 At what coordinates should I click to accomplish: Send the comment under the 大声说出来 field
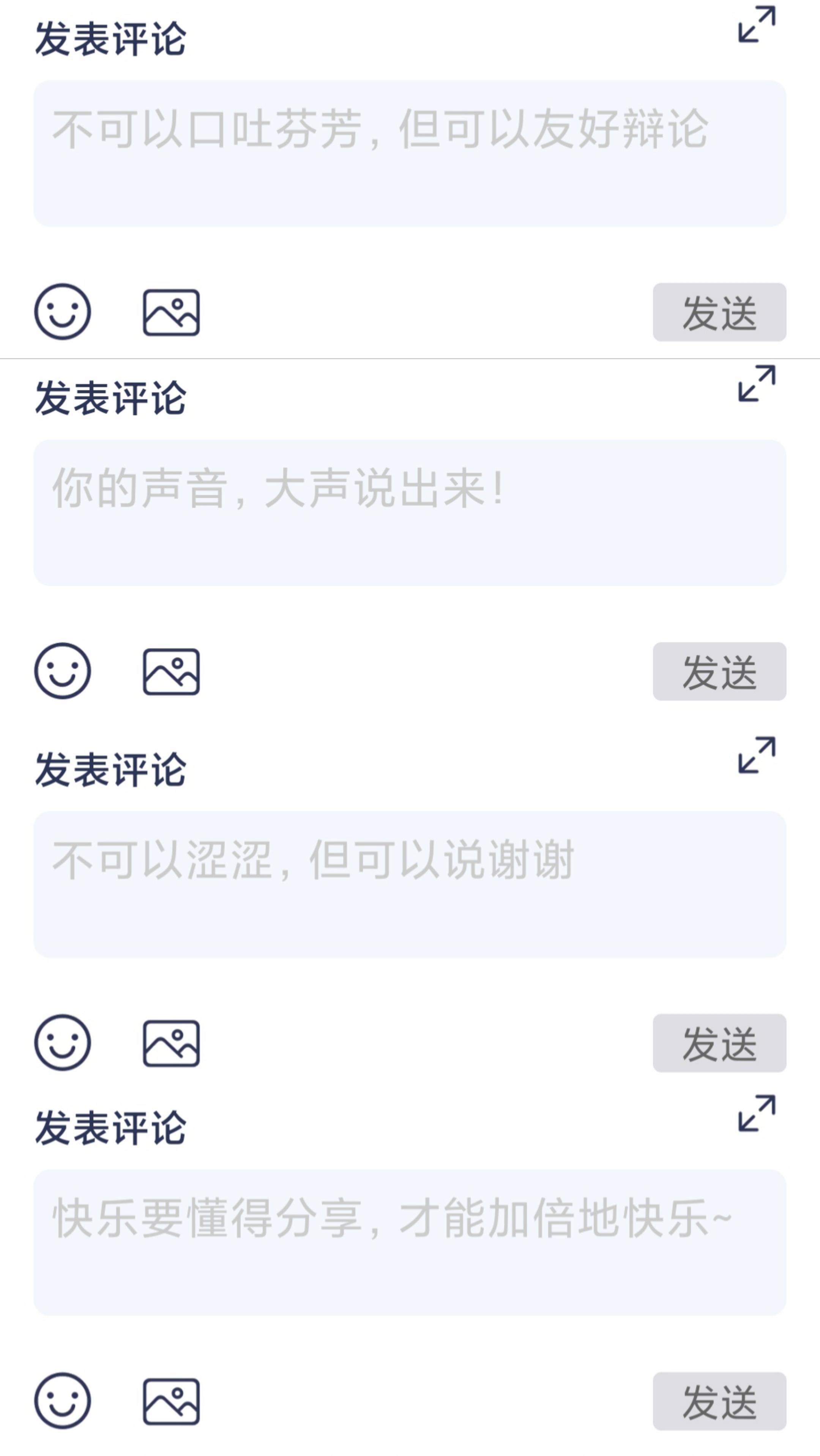click(x=719, y=671)
